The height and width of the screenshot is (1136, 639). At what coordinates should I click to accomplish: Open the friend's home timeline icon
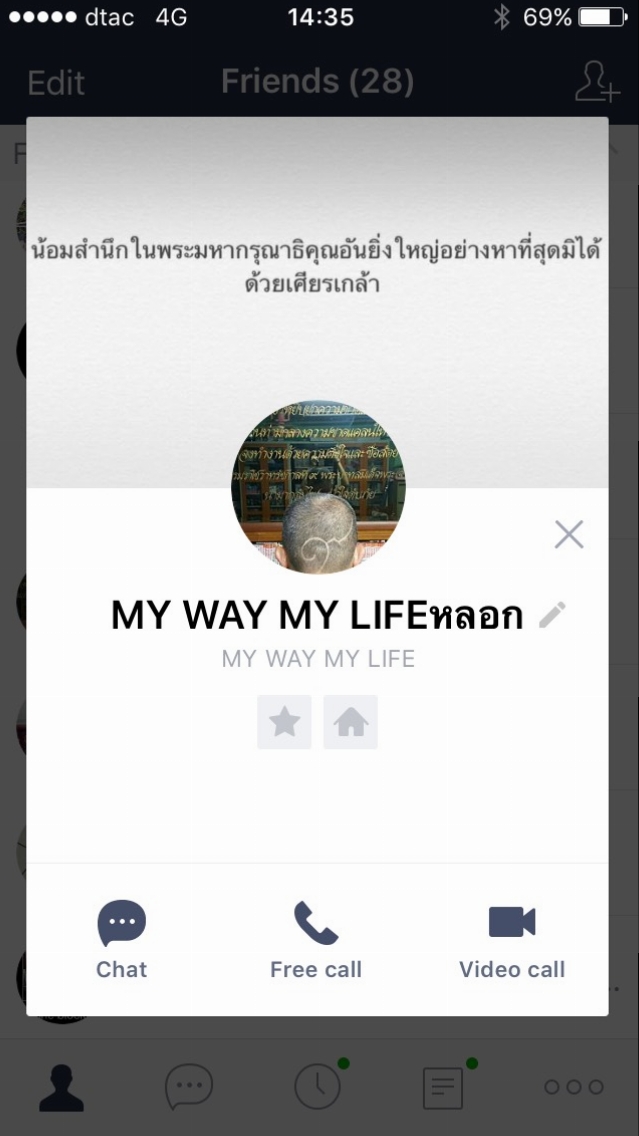coord(351,722)
